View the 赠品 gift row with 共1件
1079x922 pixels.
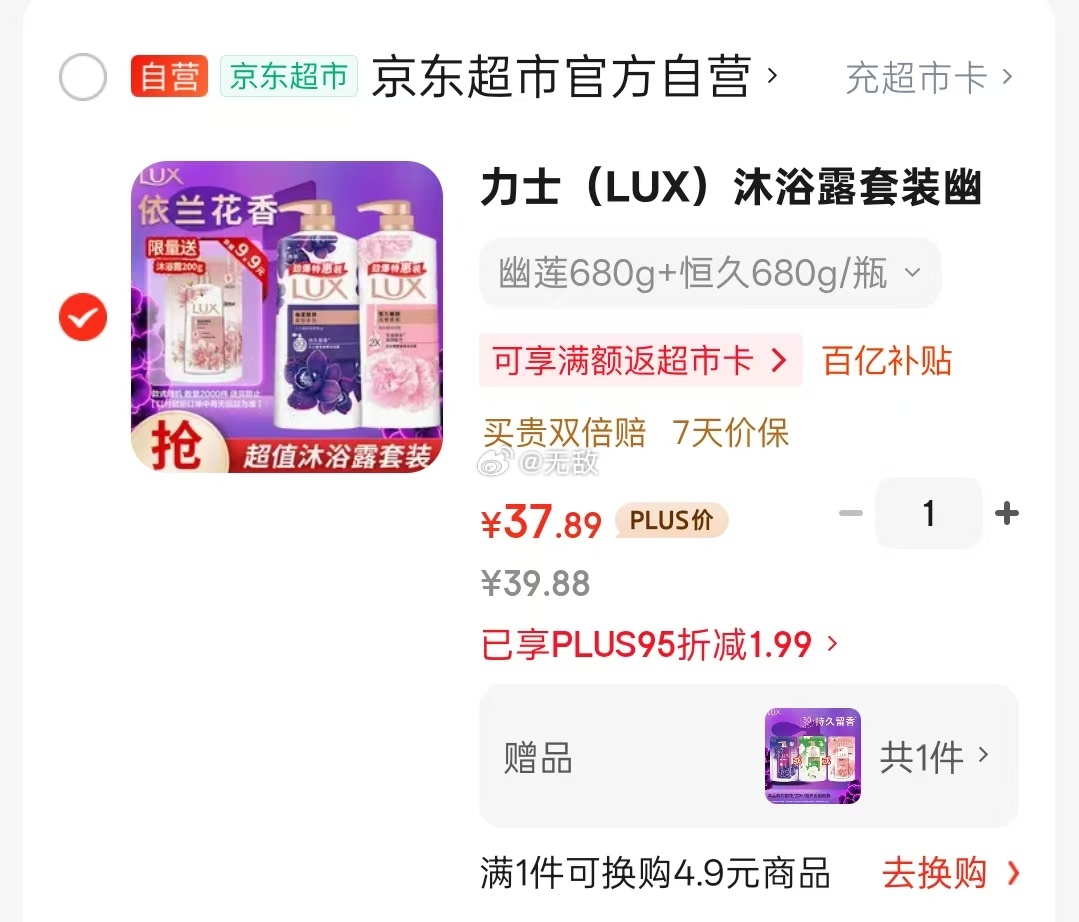click(748, 757)
